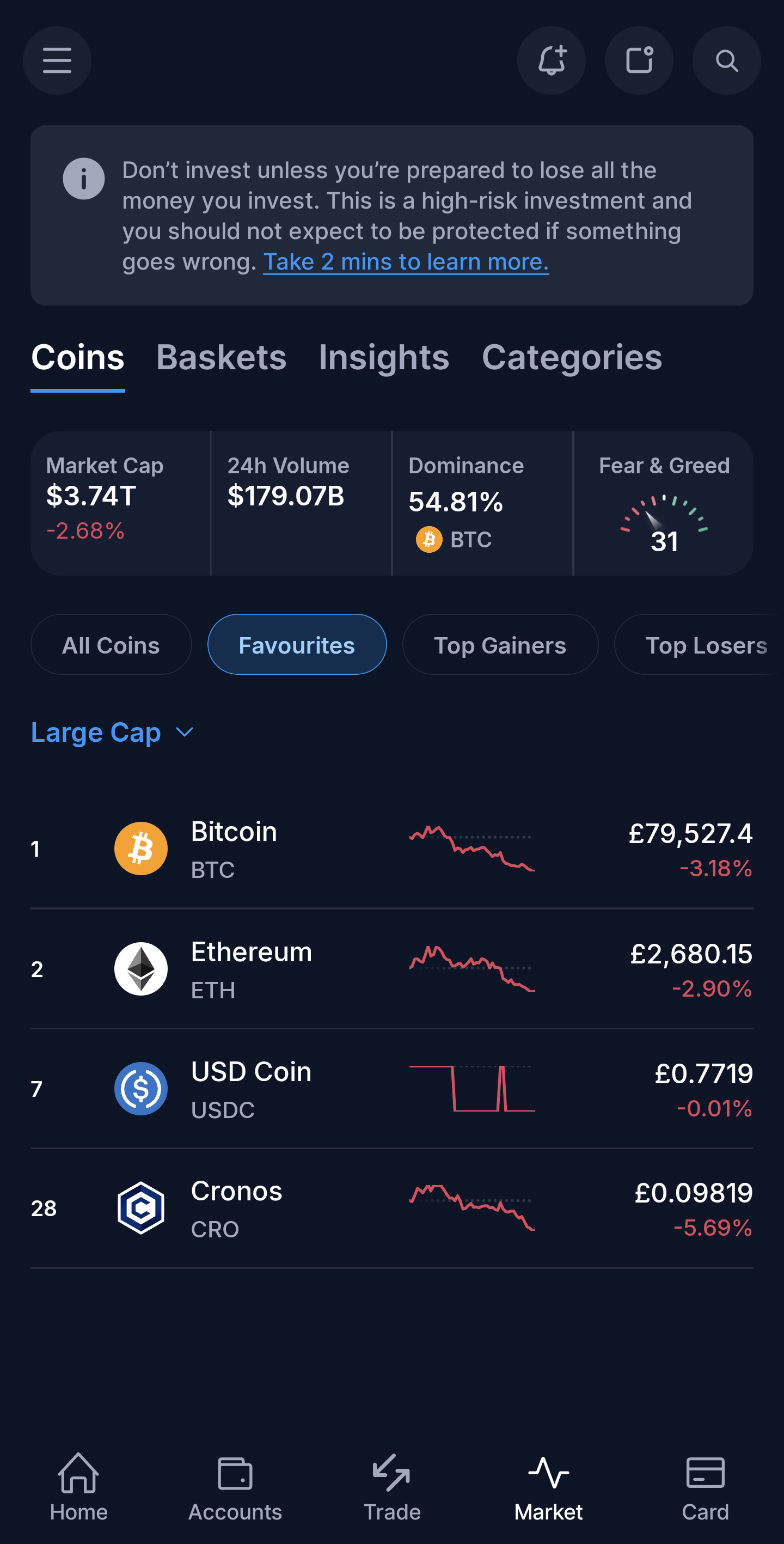This screenshot has width=784, height=1544.
Task: Open the 'Take 2 mins to learn more' link
Action: click(x=406, y=261)
